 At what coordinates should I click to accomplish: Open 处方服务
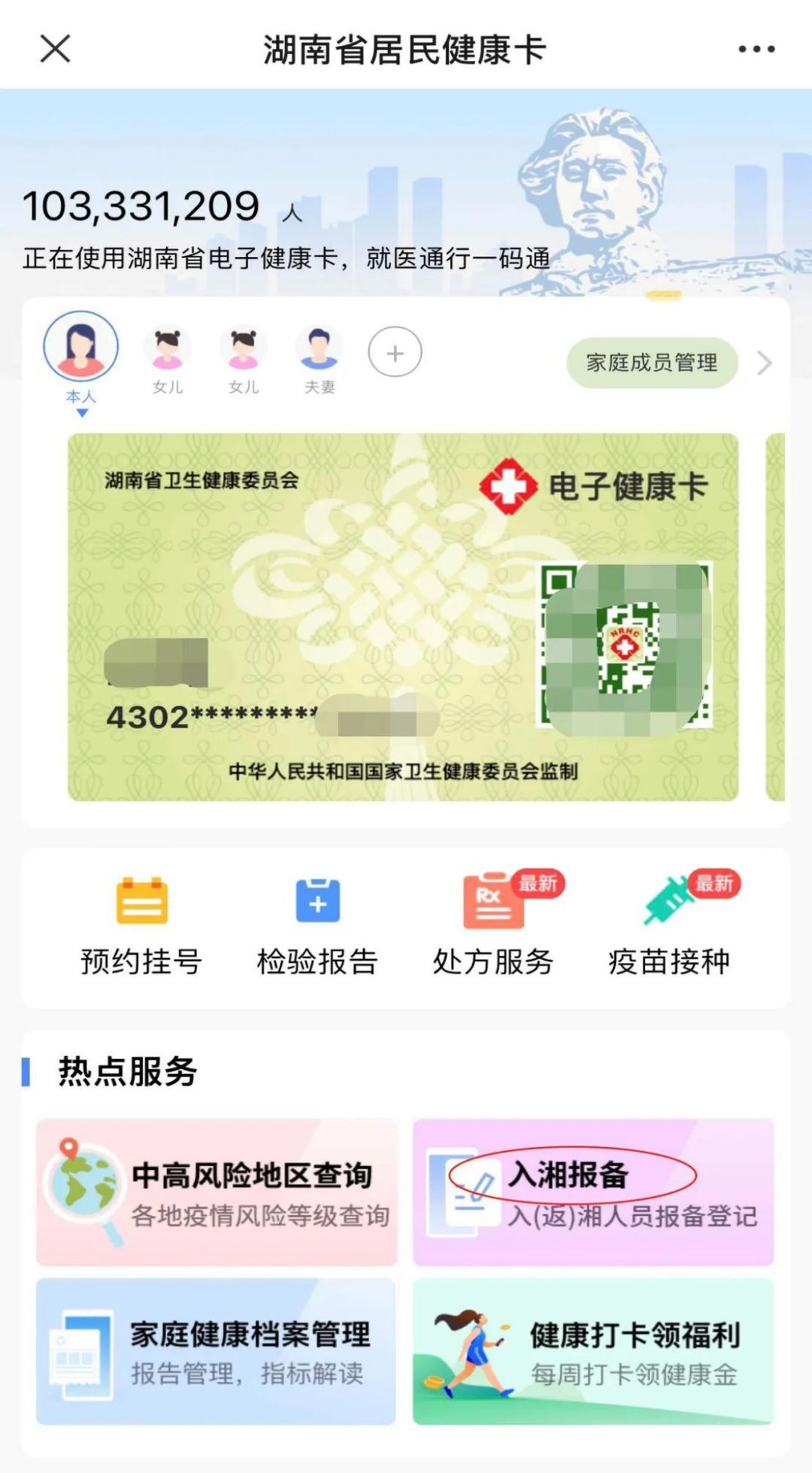(x=493, y=927)
